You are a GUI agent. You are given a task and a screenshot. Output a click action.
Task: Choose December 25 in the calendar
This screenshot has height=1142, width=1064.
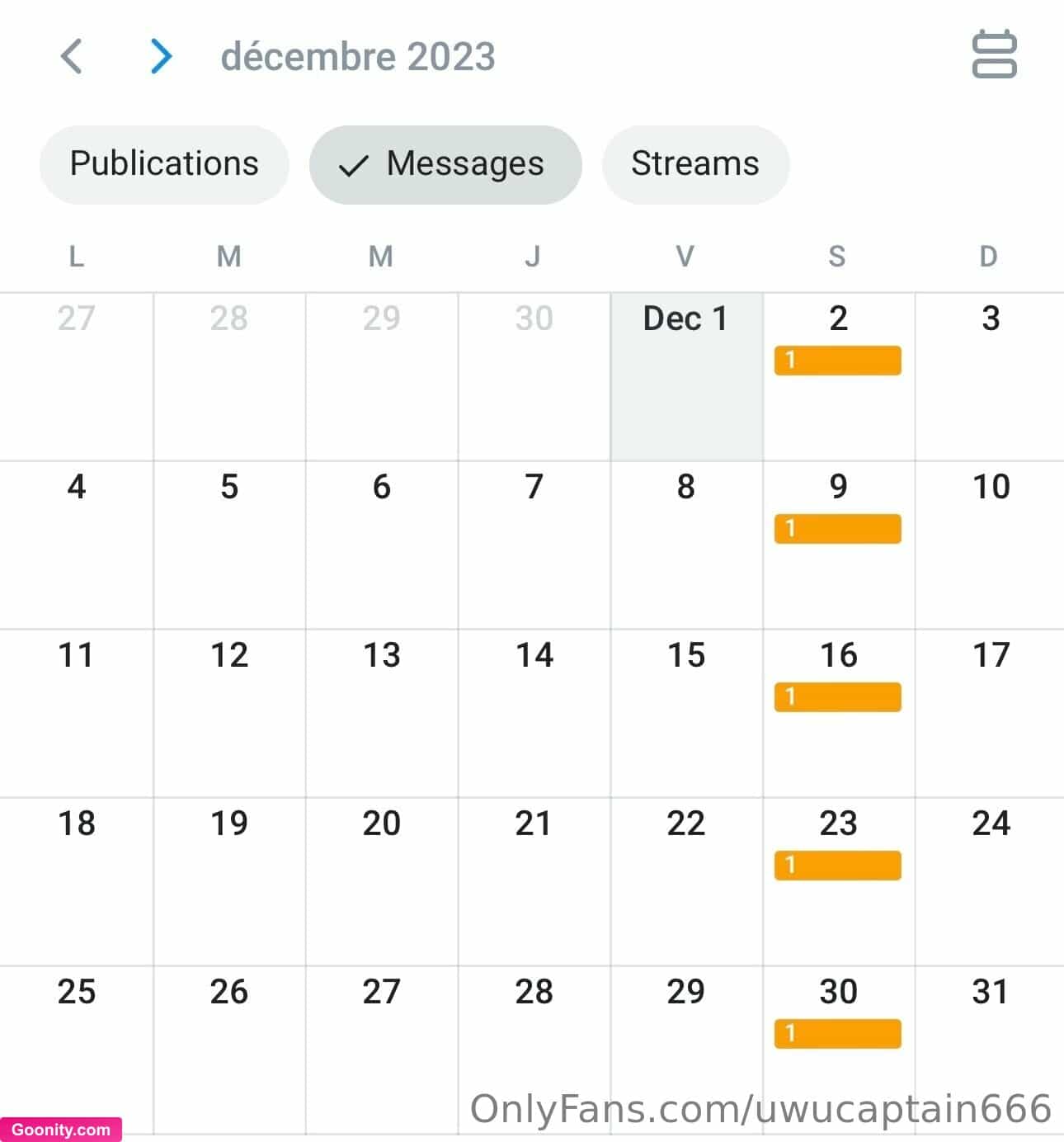tap(77, 1046)
